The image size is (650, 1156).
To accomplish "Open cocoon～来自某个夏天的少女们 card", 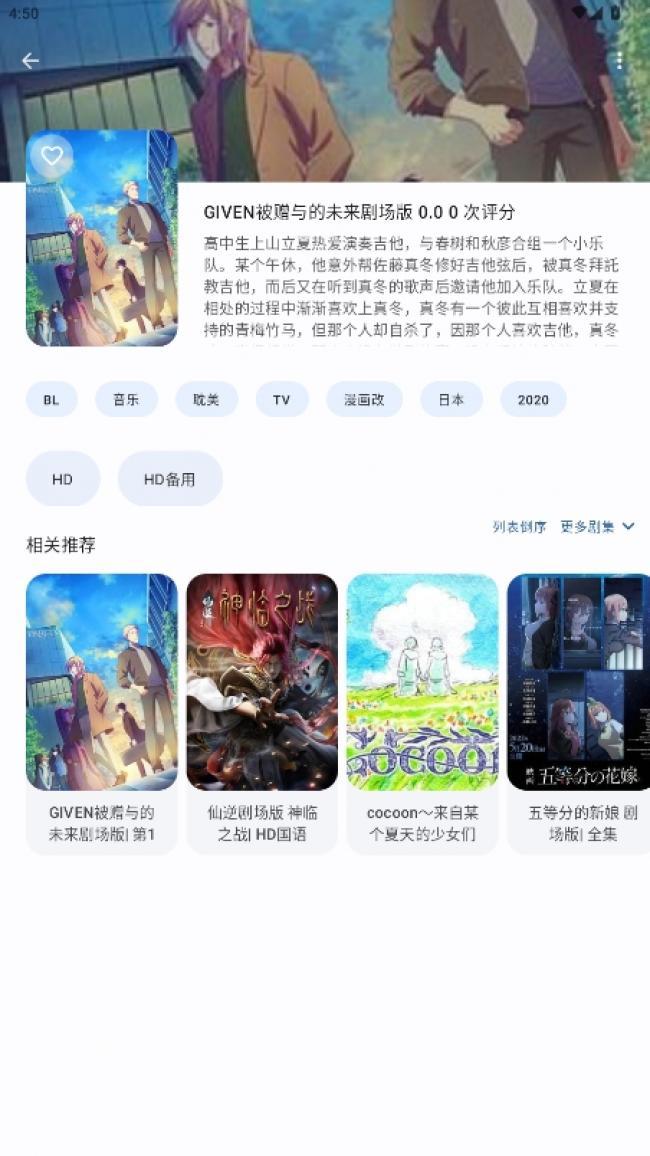I will [422, 712].
